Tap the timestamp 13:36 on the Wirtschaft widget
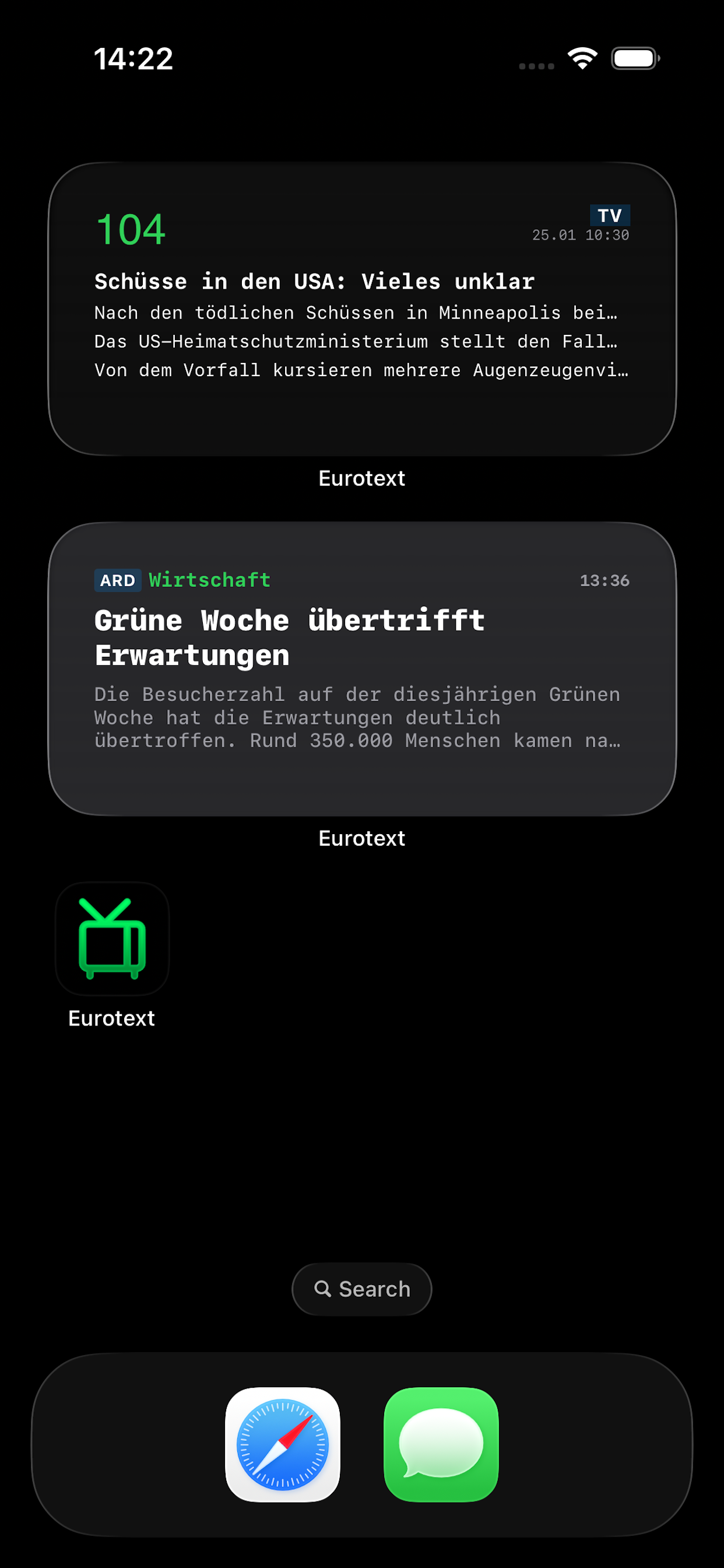724x1568 pixels. tap(605, 580)
